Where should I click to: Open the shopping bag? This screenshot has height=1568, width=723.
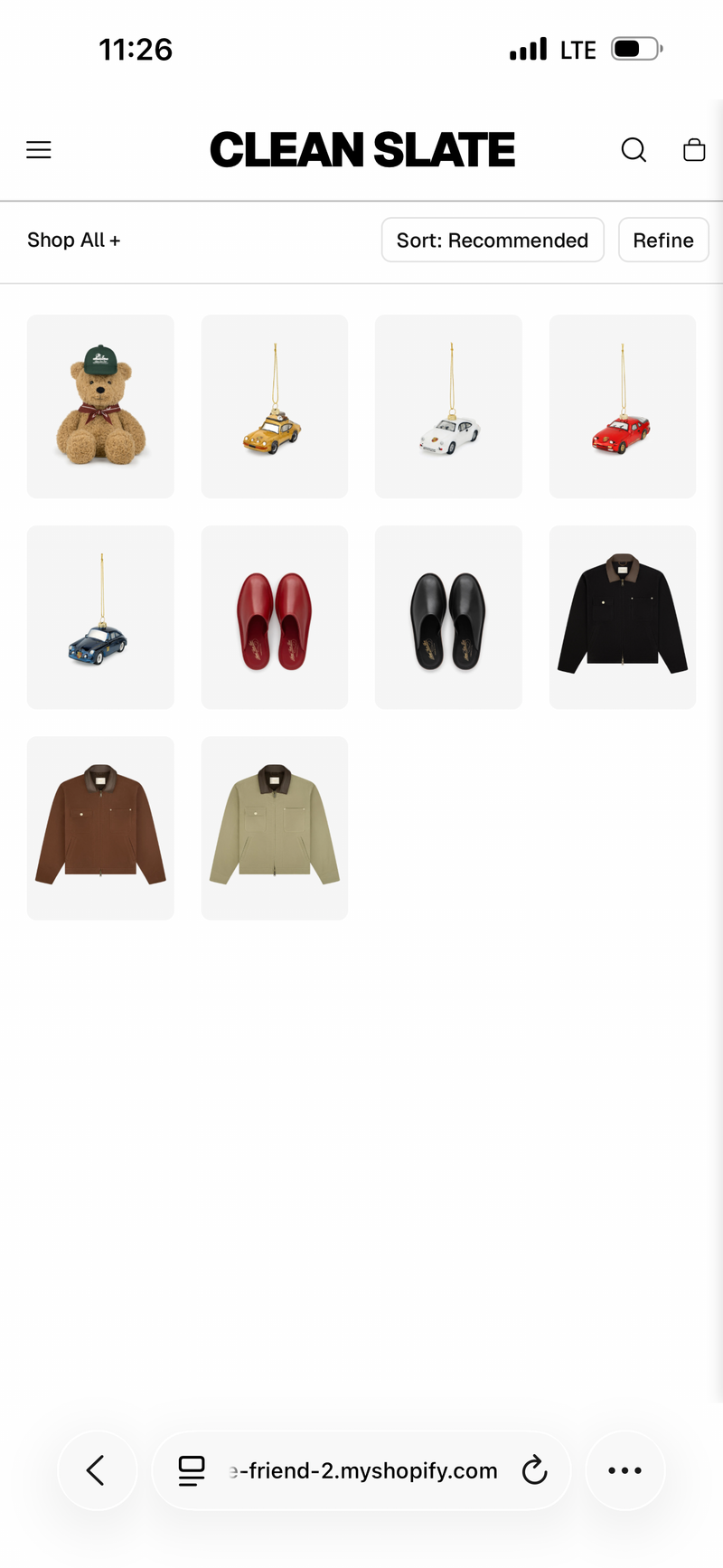click(x=694, y=150)
